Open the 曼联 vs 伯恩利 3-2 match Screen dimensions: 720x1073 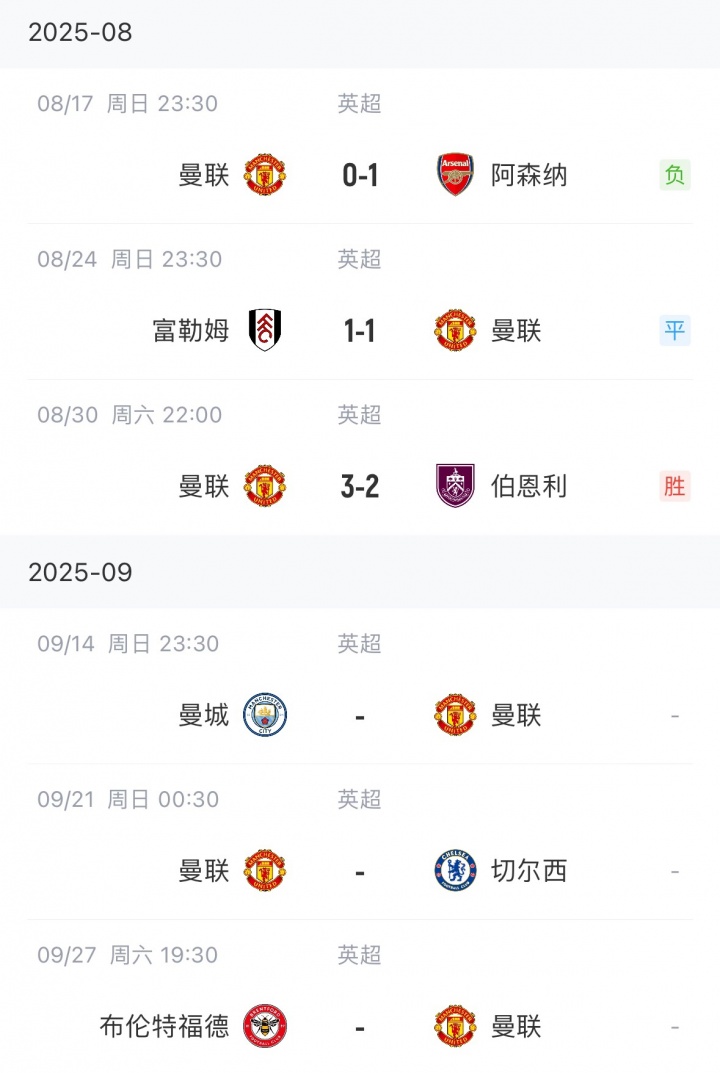(x=360, y=487)
